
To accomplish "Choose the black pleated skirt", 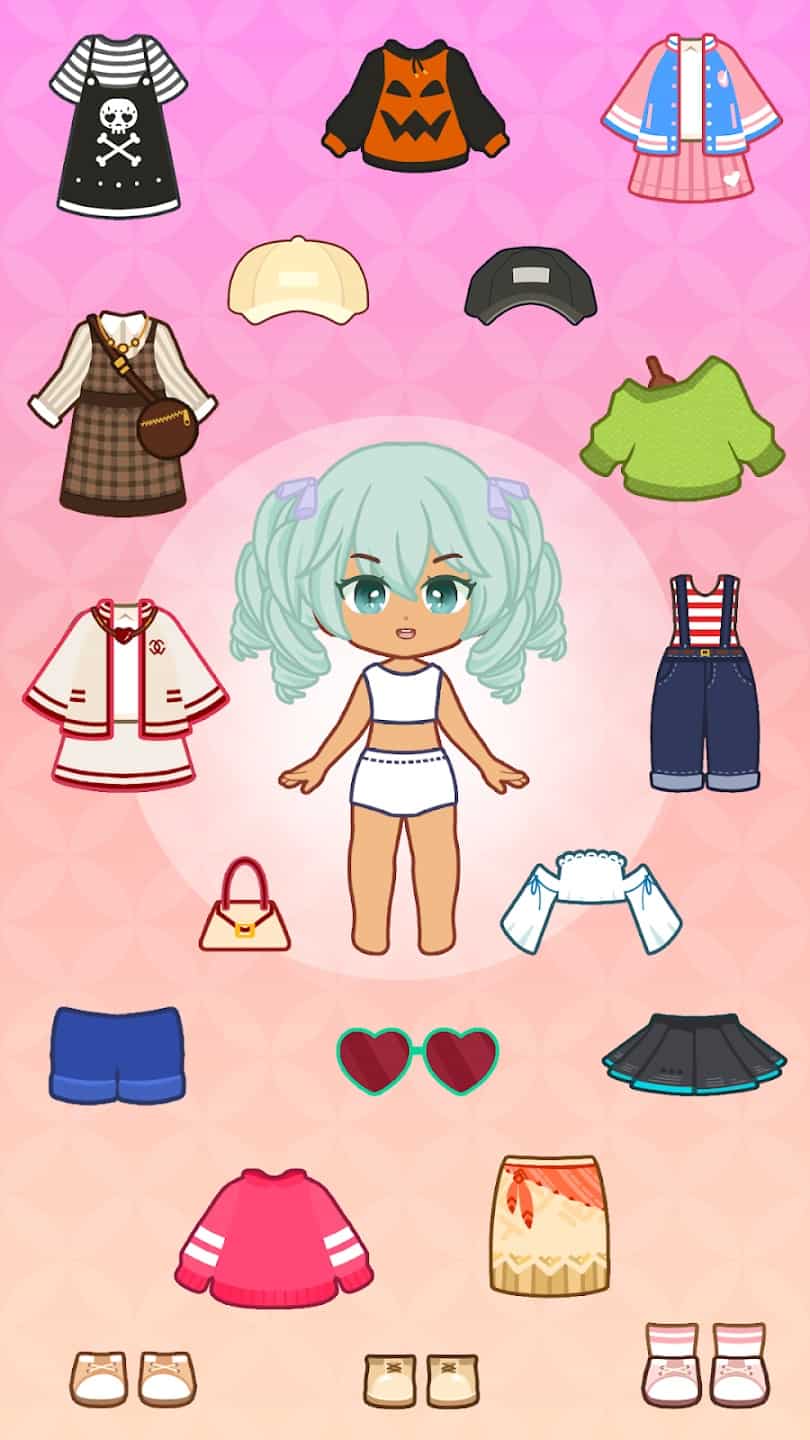I will (690, 1055).
